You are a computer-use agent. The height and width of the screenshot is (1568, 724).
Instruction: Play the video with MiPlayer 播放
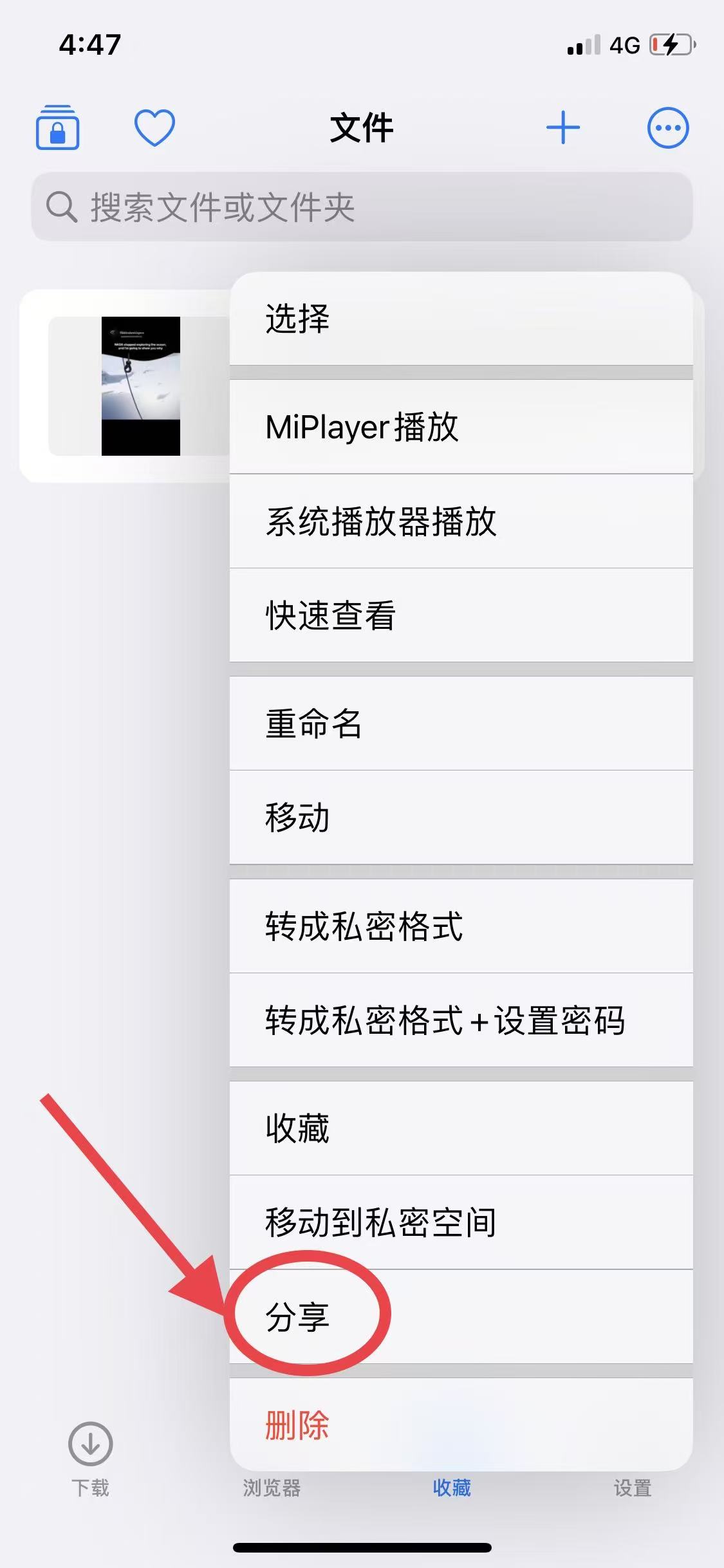coord(362,426)
